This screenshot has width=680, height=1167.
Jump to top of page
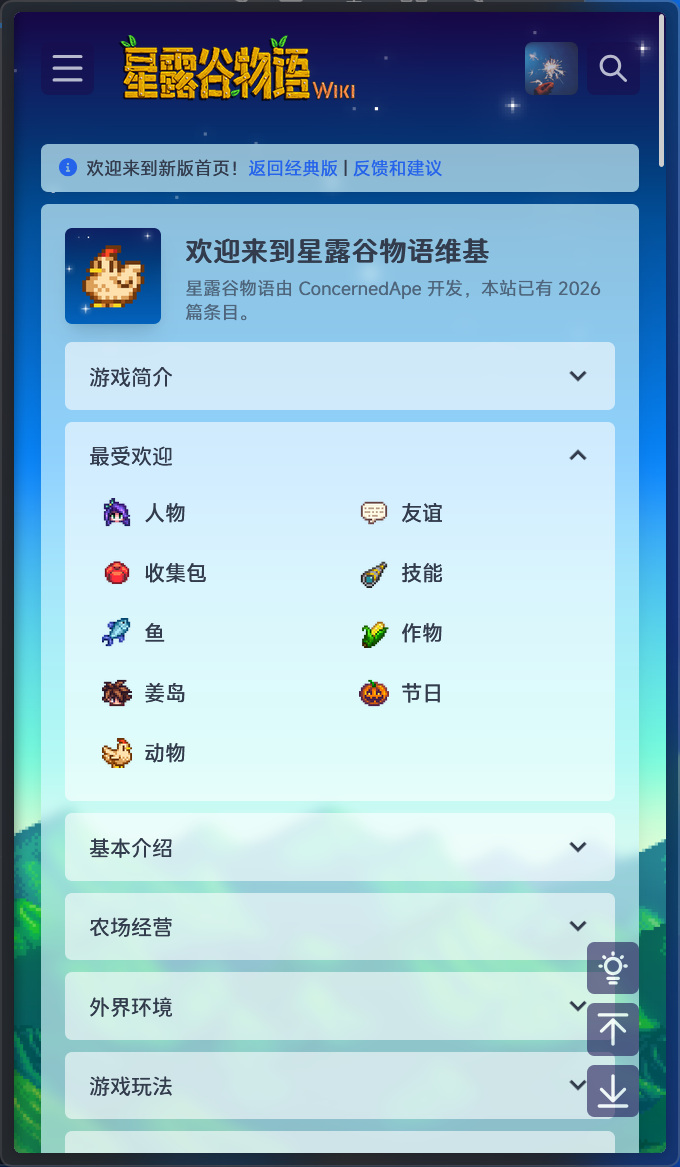(x=613, y=1029)
